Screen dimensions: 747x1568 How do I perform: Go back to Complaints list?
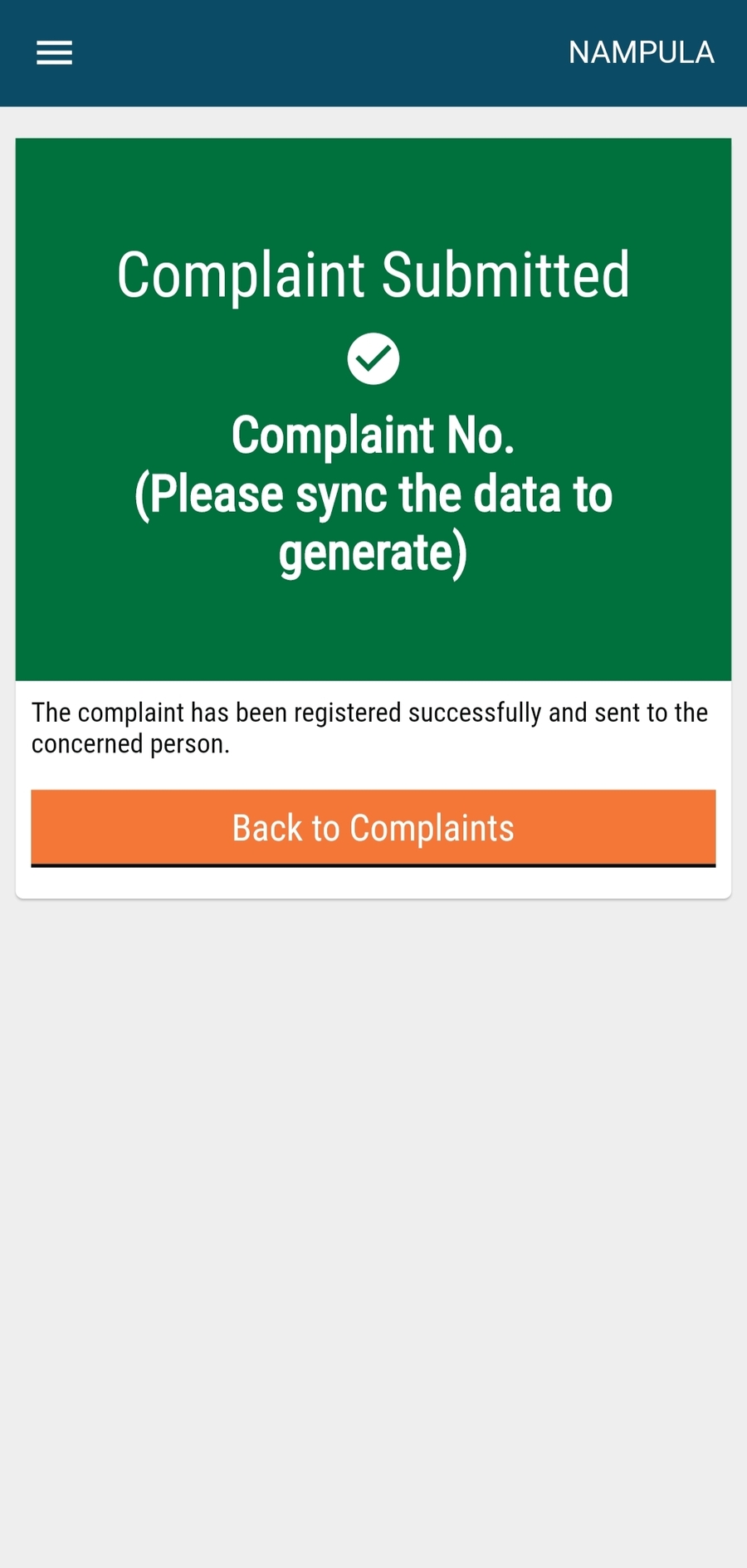point(373,828)
